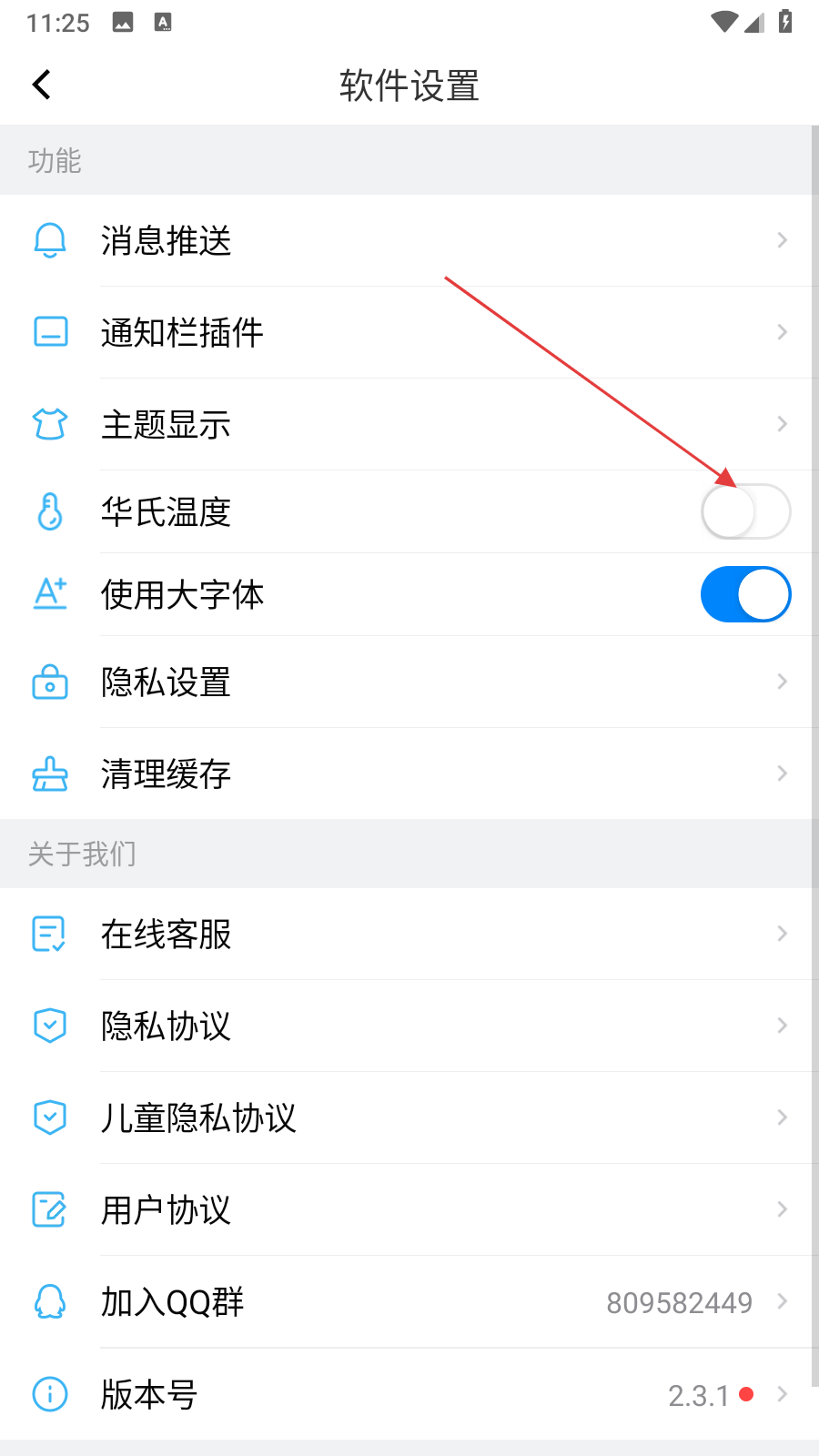Viewport: 819px width, 1456px height.
Task: Open 通知栏插件 settings
Action: (x=409, y=333)
